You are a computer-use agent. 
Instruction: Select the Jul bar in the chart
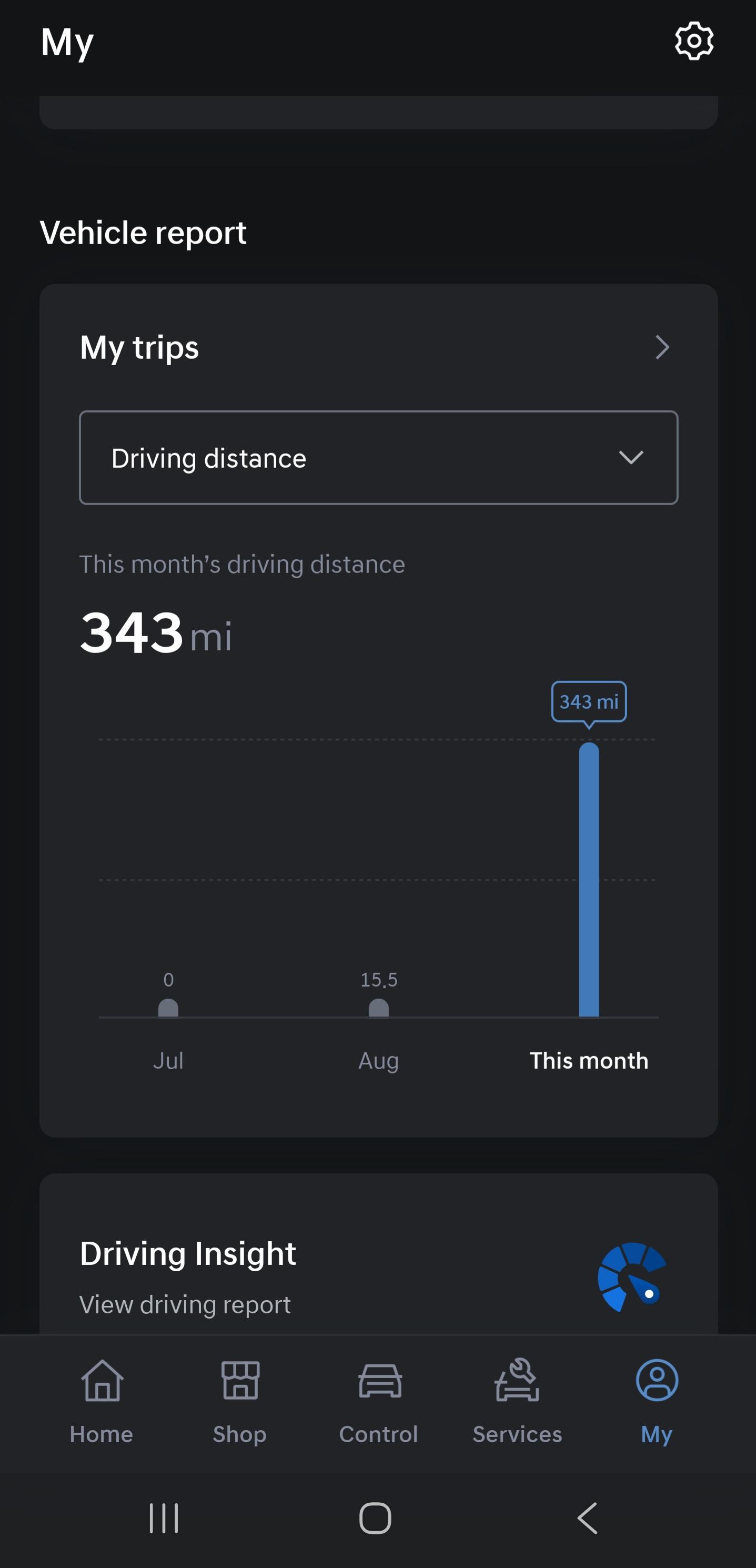click(168, 1008)
